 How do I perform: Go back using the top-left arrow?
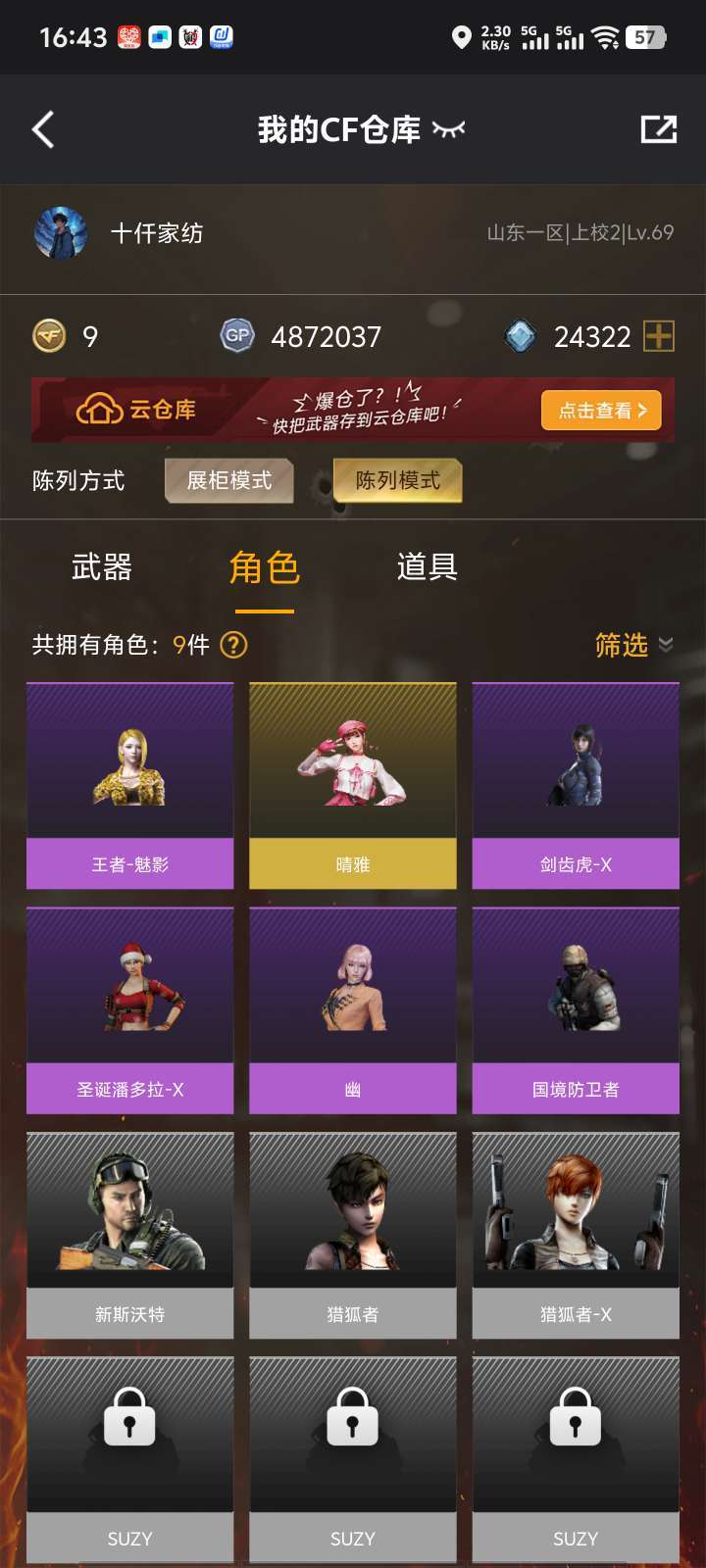(43, 129)
